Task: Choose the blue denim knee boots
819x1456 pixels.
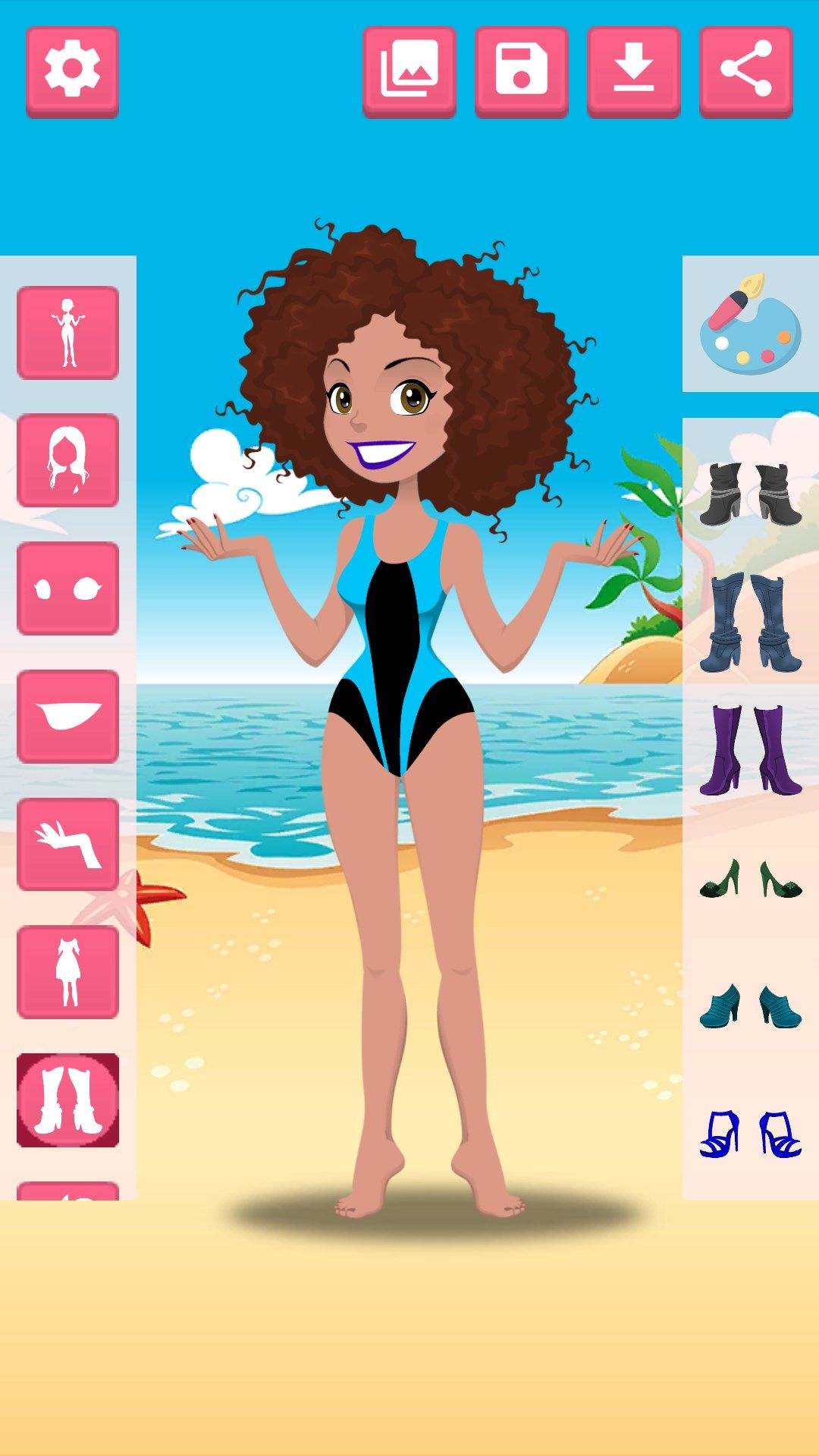Action: click(x=750, y=623)
